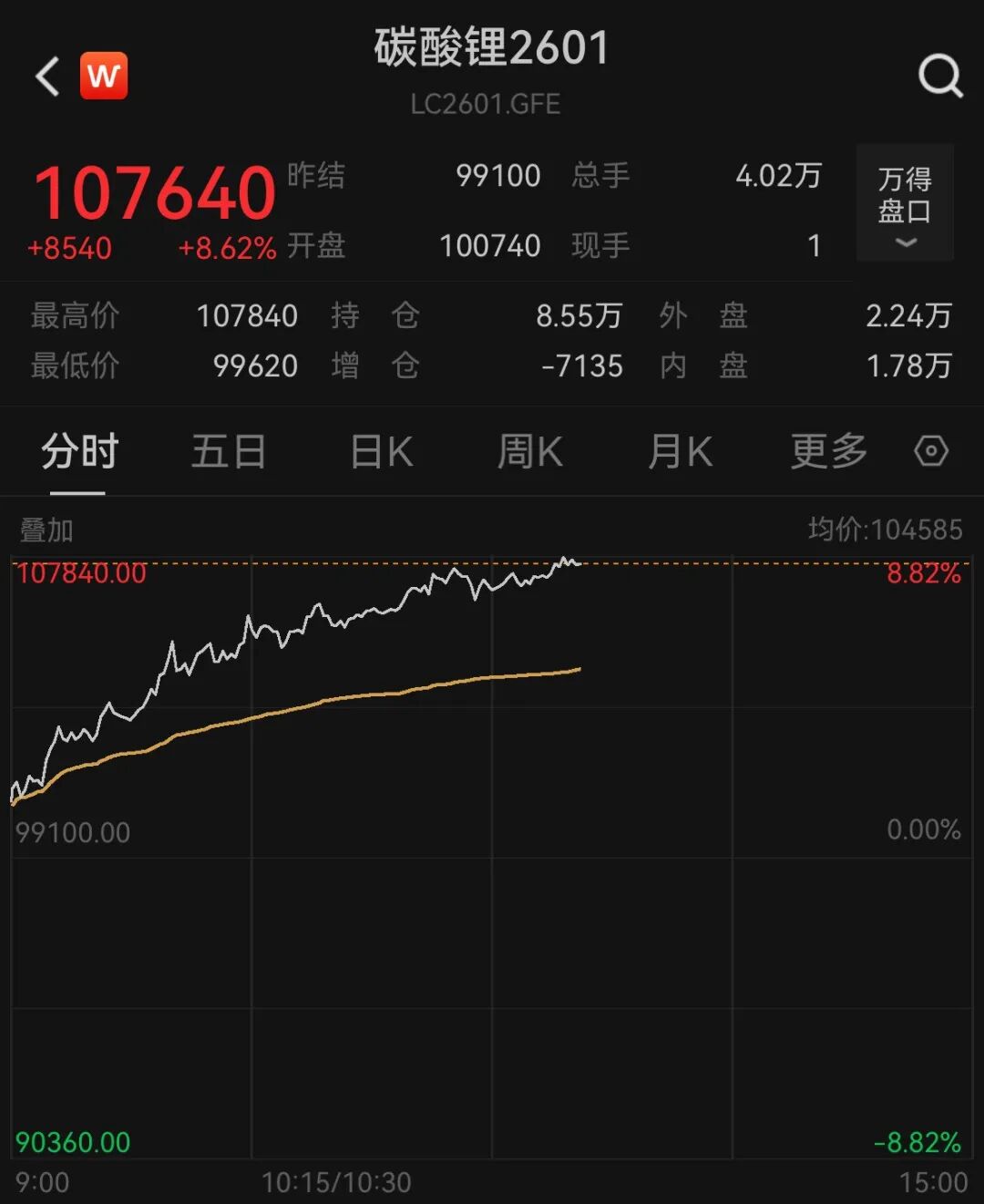
Task: Tap the red W Wind icon
Action: pos(104,76)
